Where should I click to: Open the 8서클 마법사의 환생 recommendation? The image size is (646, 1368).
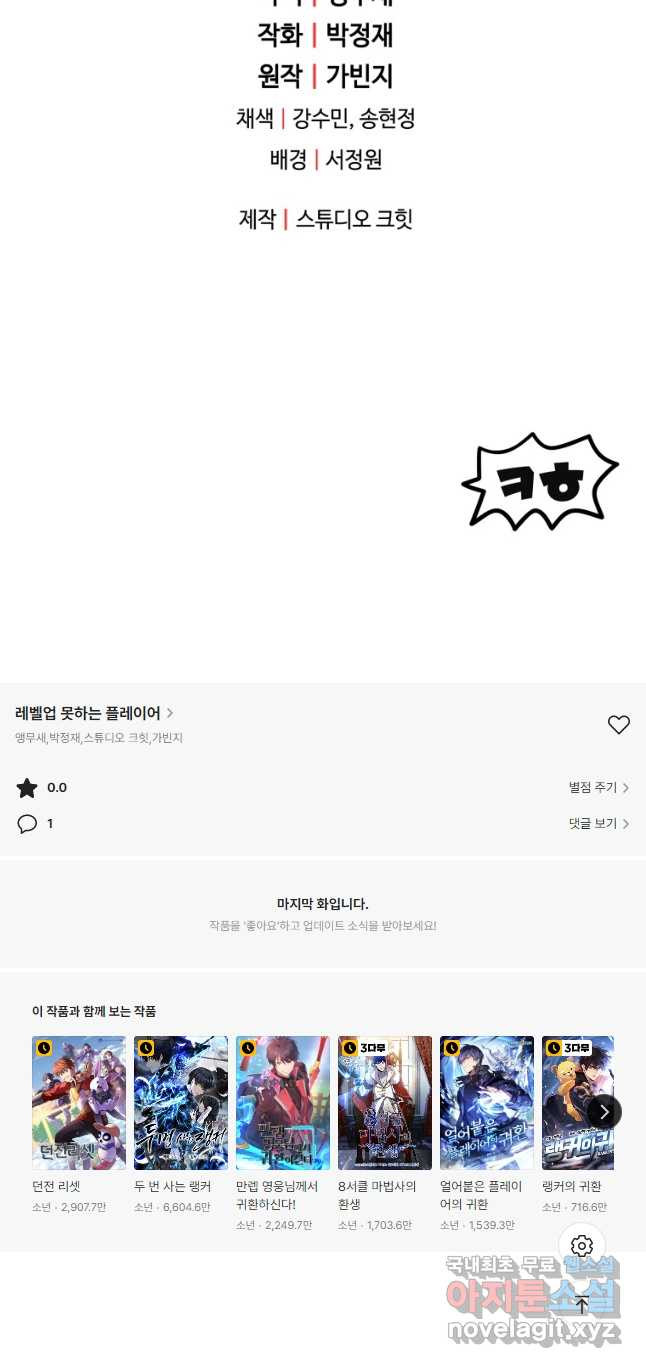[x=385, y=1103]
